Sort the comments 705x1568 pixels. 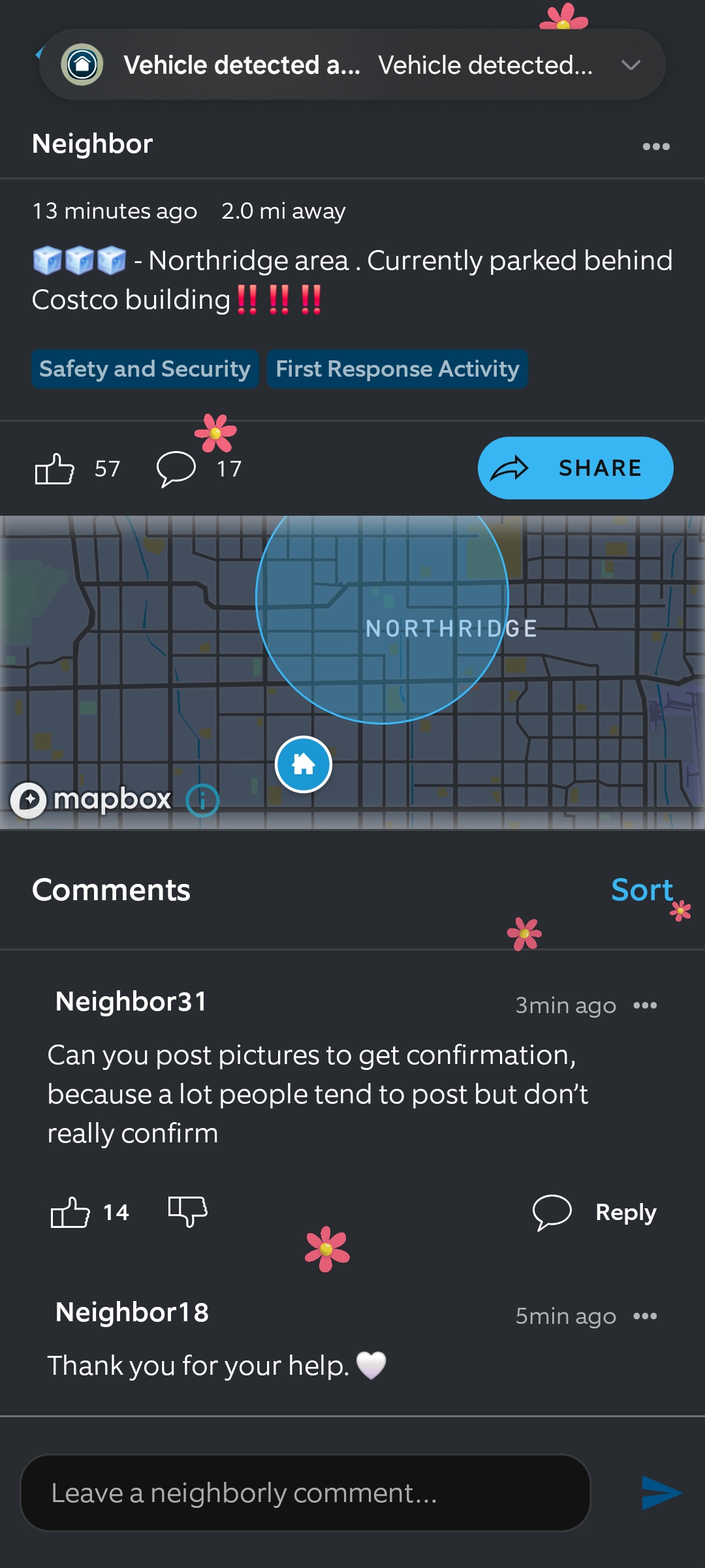click(x=641, y=890)
